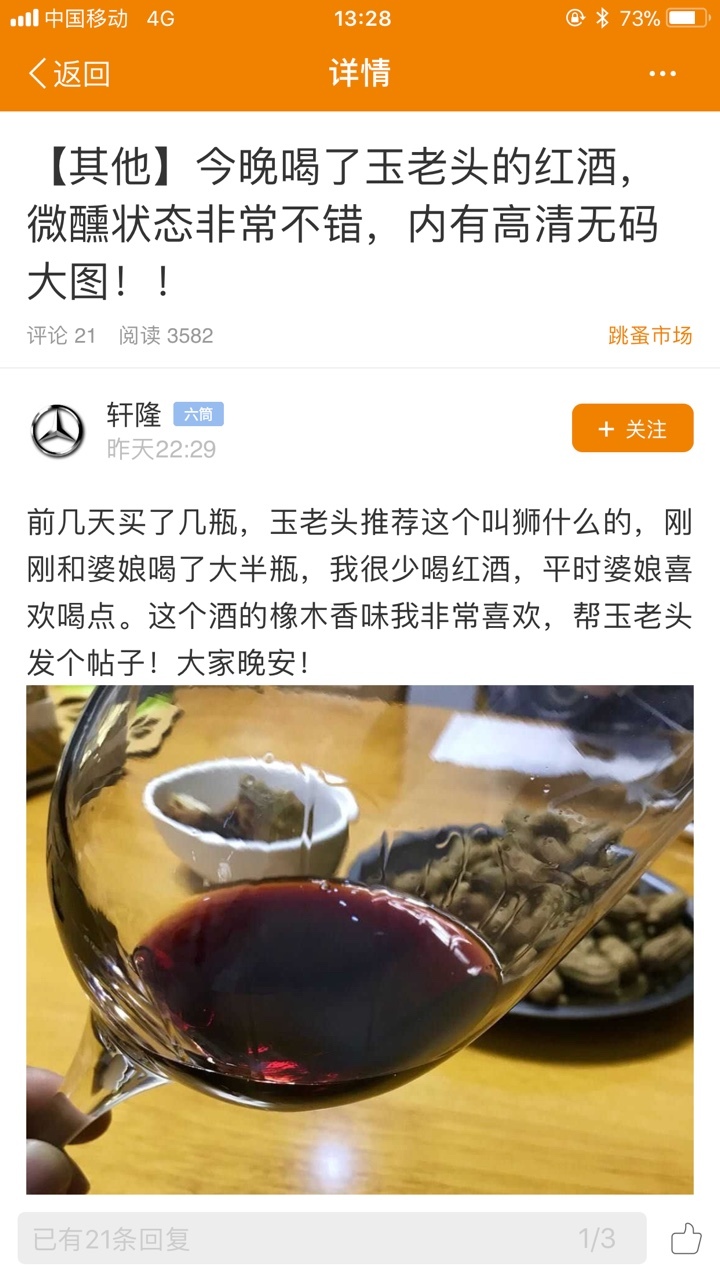
Task: Follow the author with 关注
Action: pyautogui.click(x=632, y=429)
